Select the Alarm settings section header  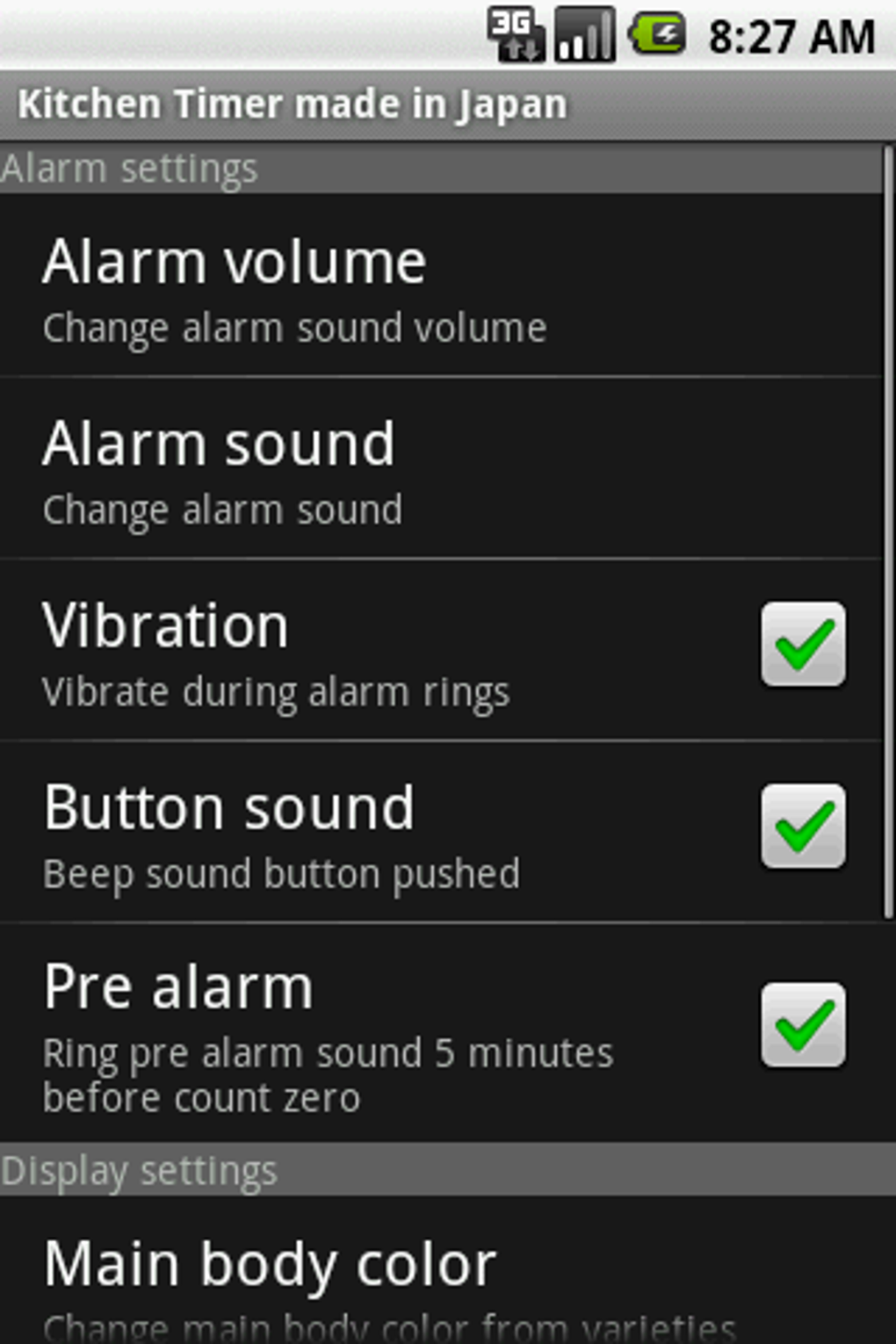[x=130, y=168]
